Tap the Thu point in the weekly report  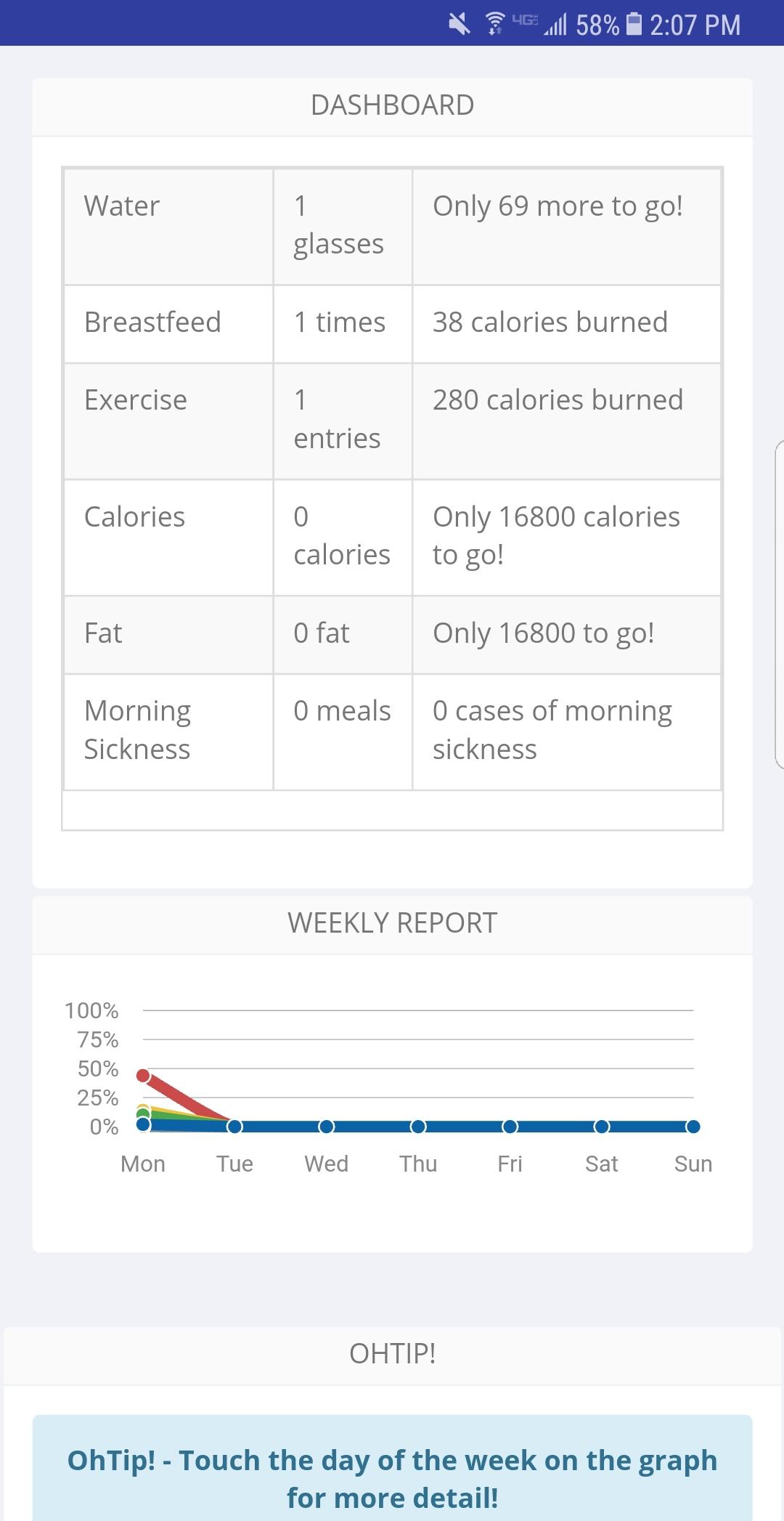[x=418, y=1127]
